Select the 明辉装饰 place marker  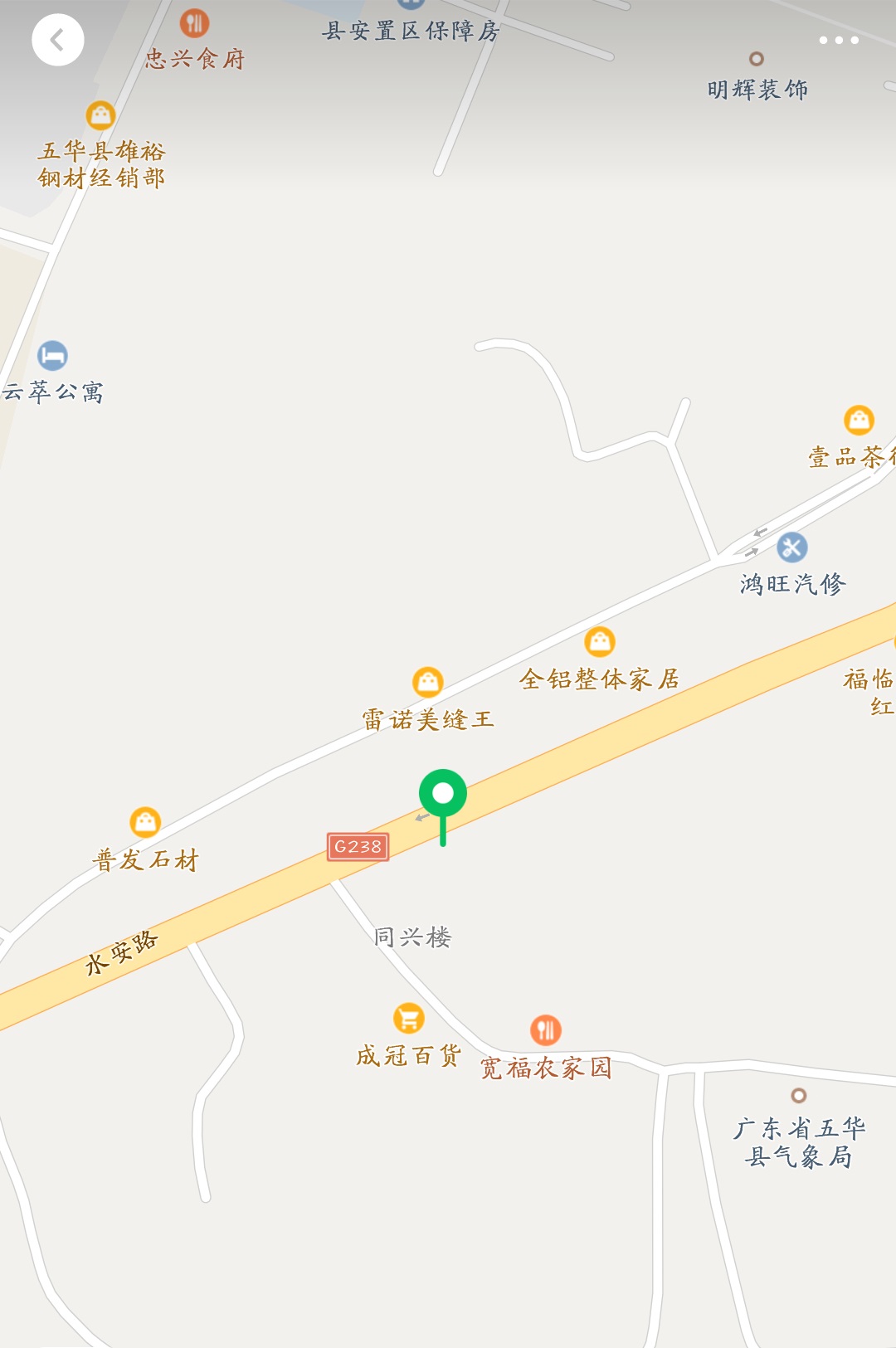756,59
